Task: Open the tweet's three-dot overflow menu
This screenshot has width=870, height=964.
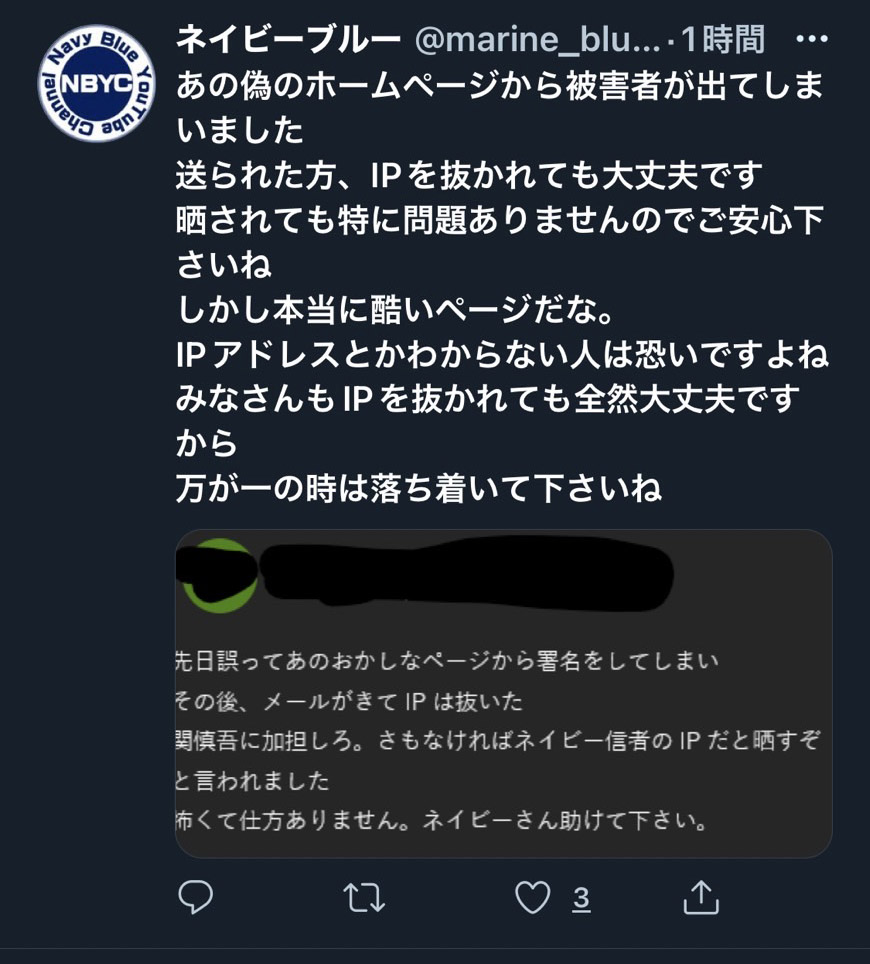Action: 811,40
